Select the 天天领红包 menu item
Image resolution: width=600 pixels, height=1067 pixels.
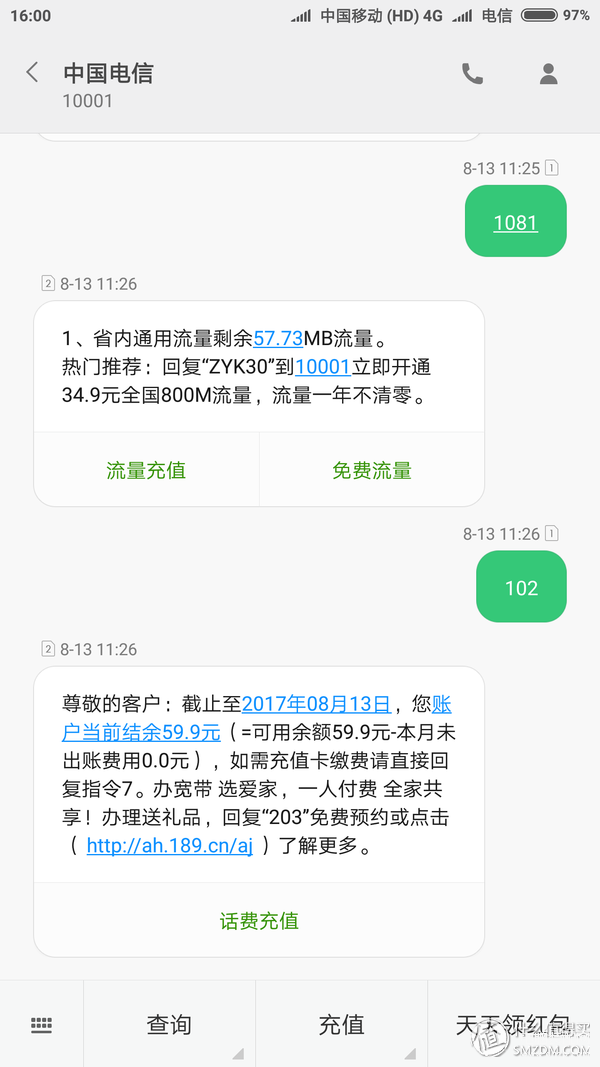point(513,1024)
